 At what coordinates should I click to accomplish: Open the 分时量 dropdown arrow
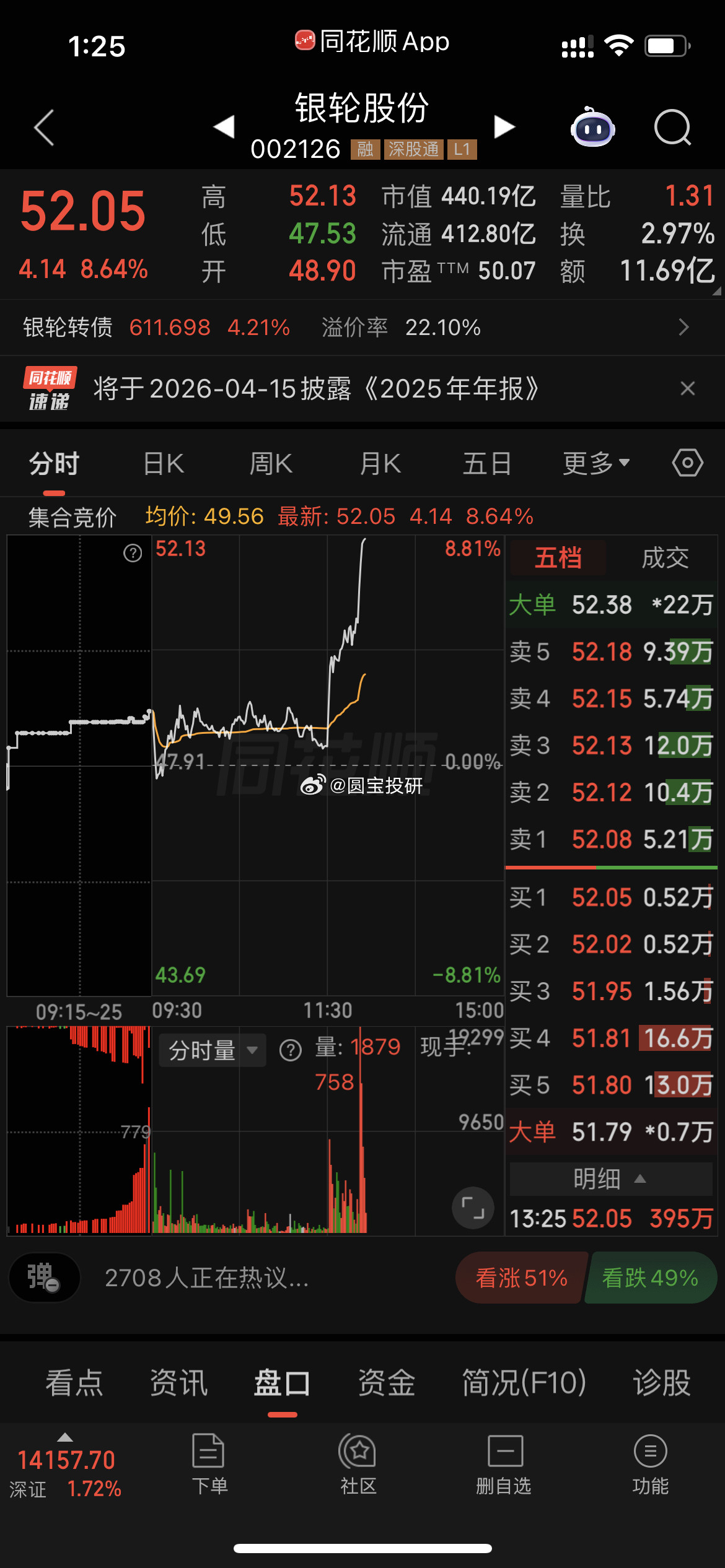253,1050
